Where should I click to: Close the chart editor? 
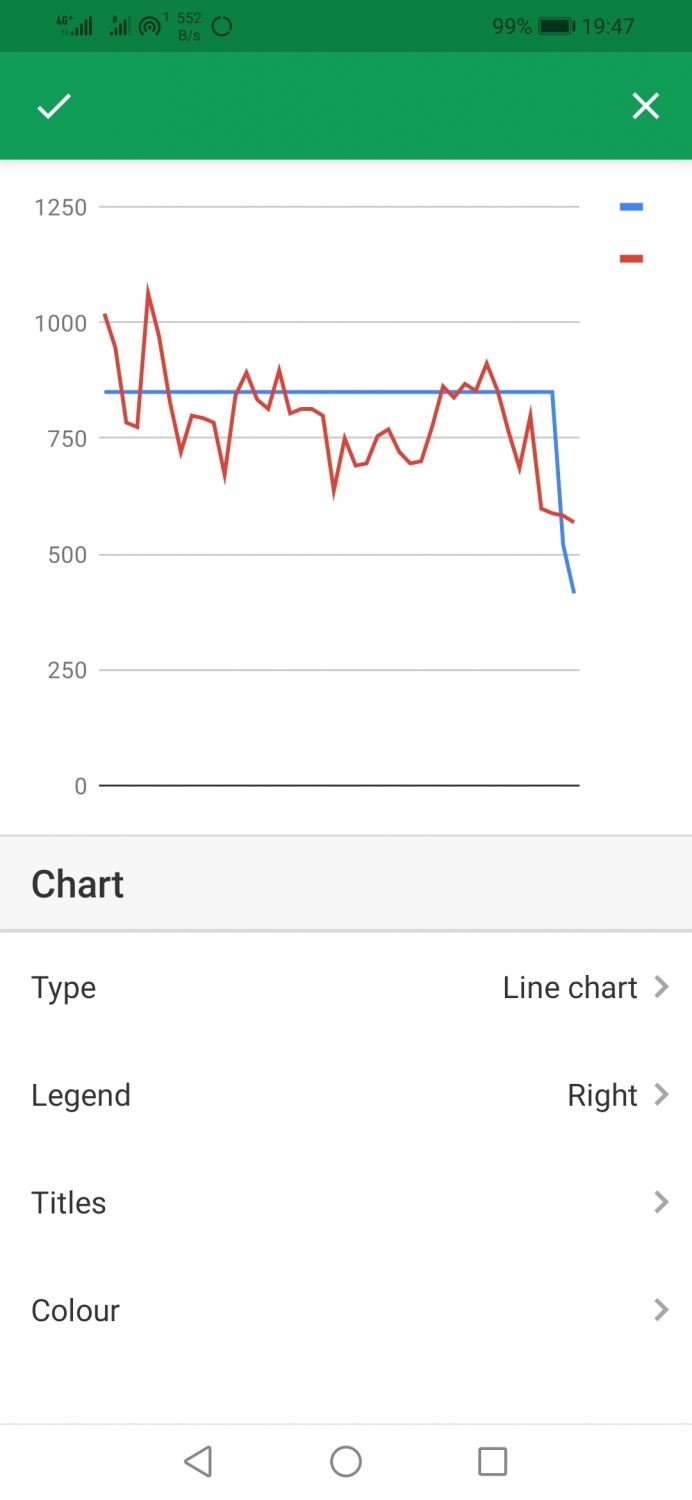645,106
